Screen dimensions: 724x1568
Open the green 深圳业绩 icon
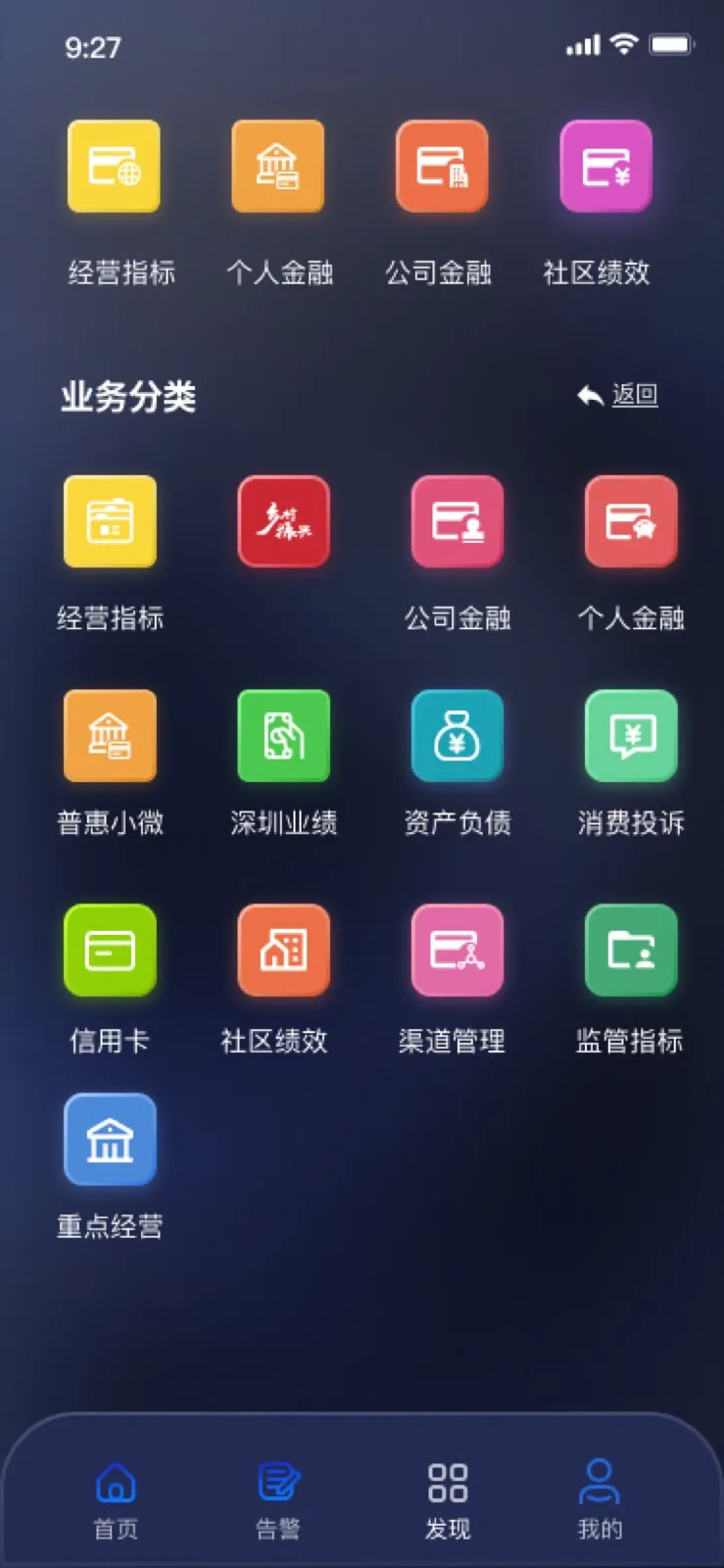click(x=283, y=736)
